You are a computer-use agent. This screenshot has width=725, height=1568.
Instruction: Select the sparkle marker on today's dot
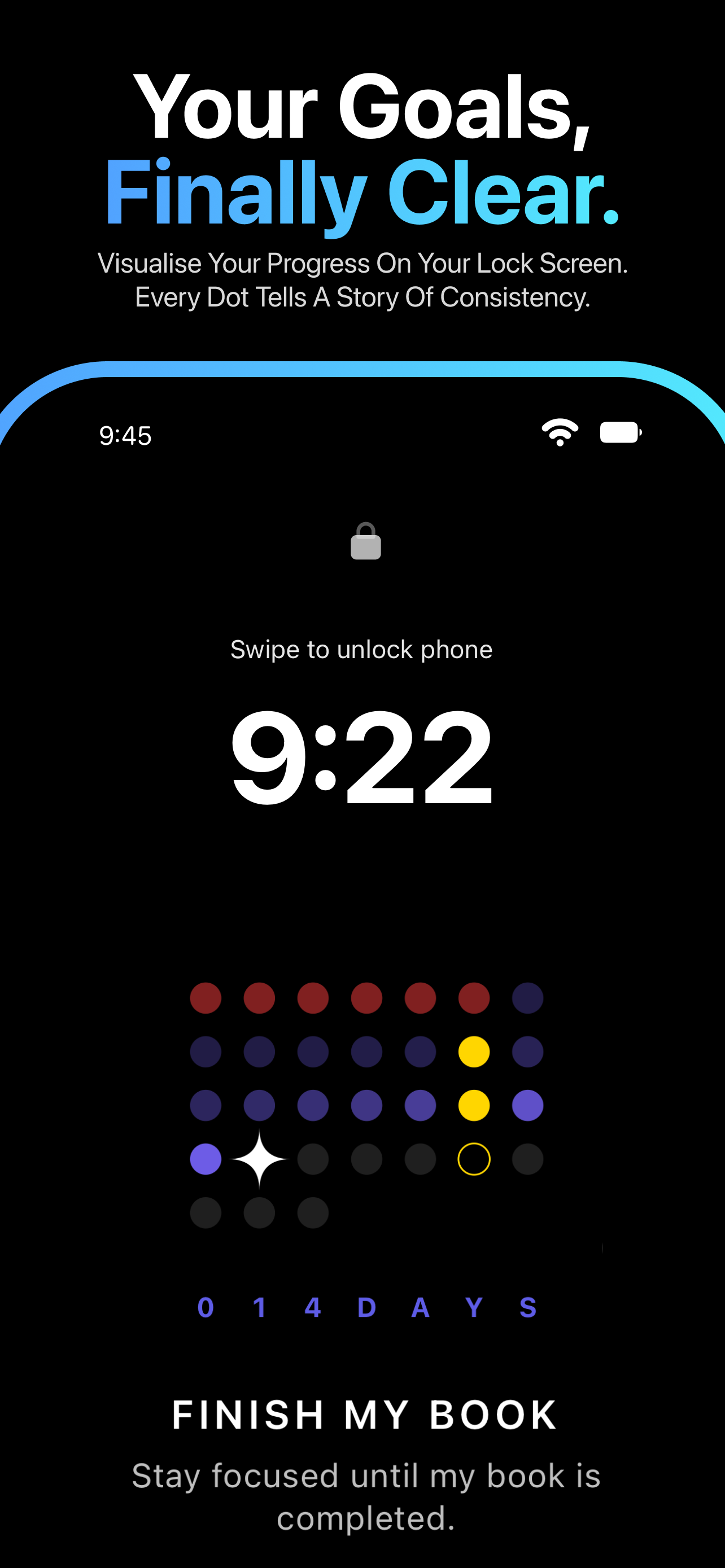[x=260, y=1158]
